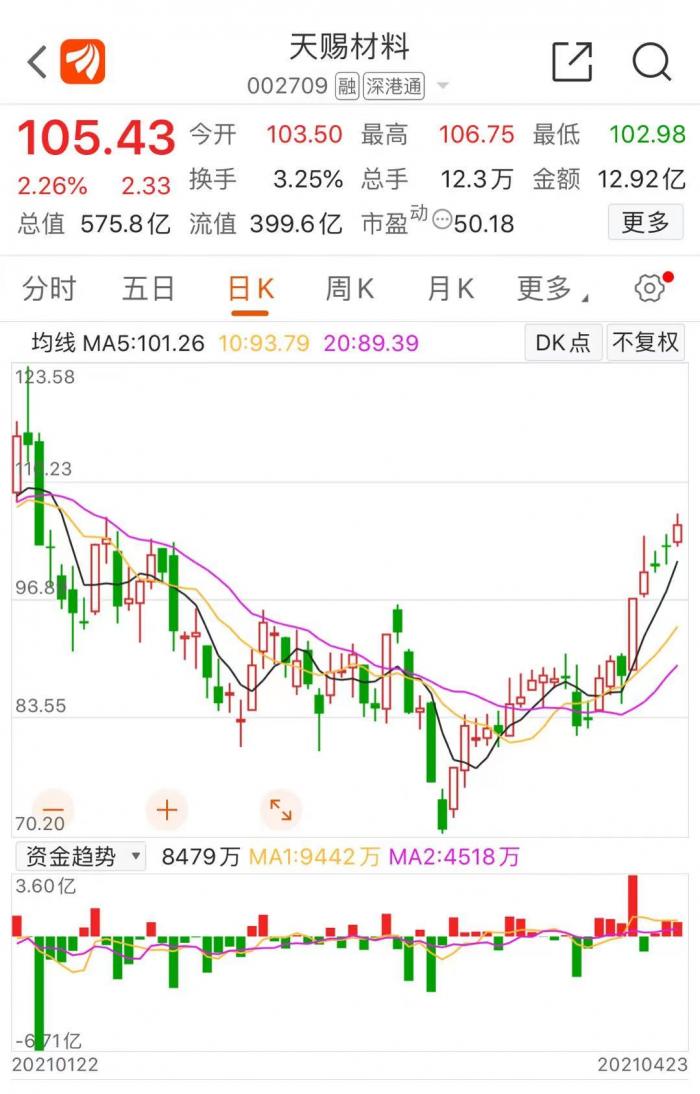This screenshot has width=700, height=1094.
Task: Zoom out the chart with minus button
Action: click(53, 809)
